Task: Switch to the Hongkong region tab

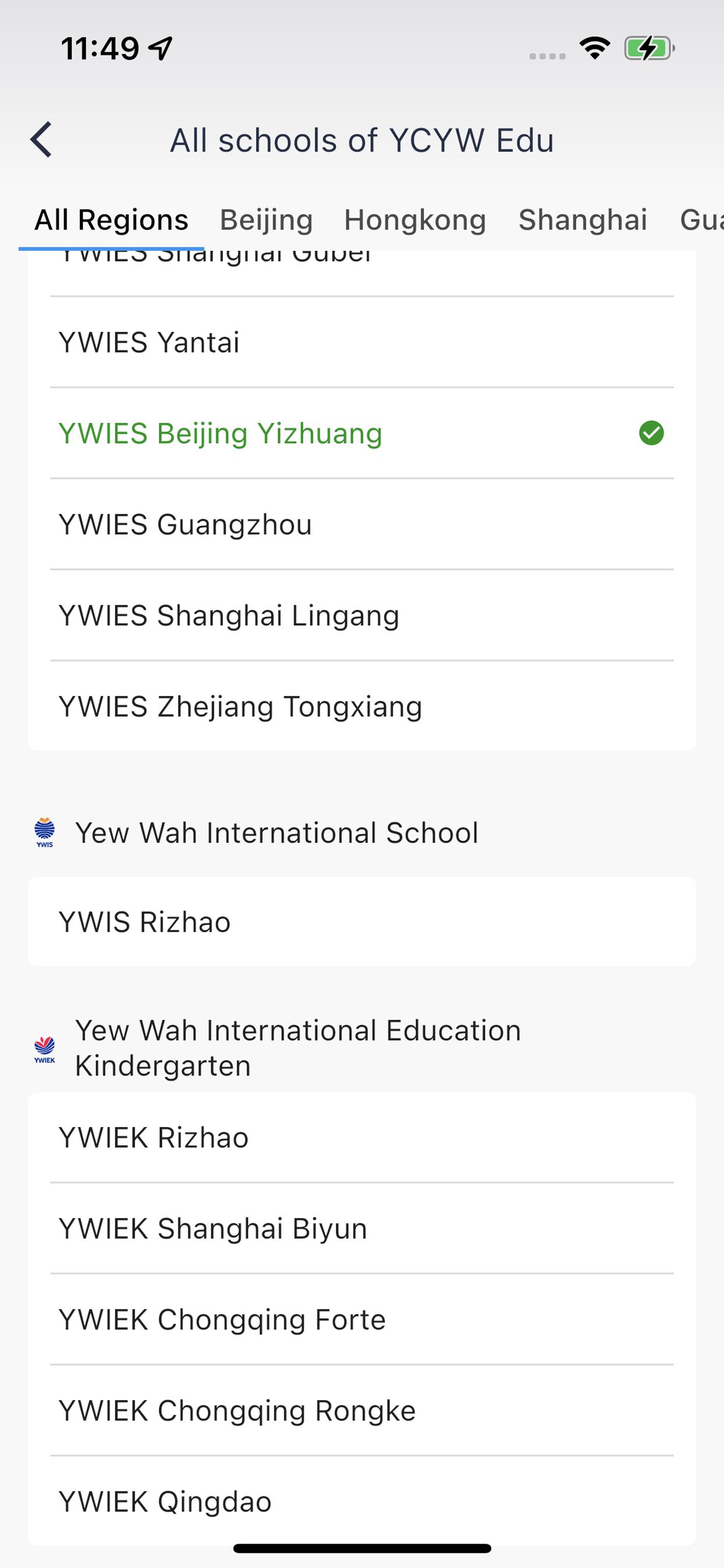Action: pyautogui.click(x=415, y=220)
